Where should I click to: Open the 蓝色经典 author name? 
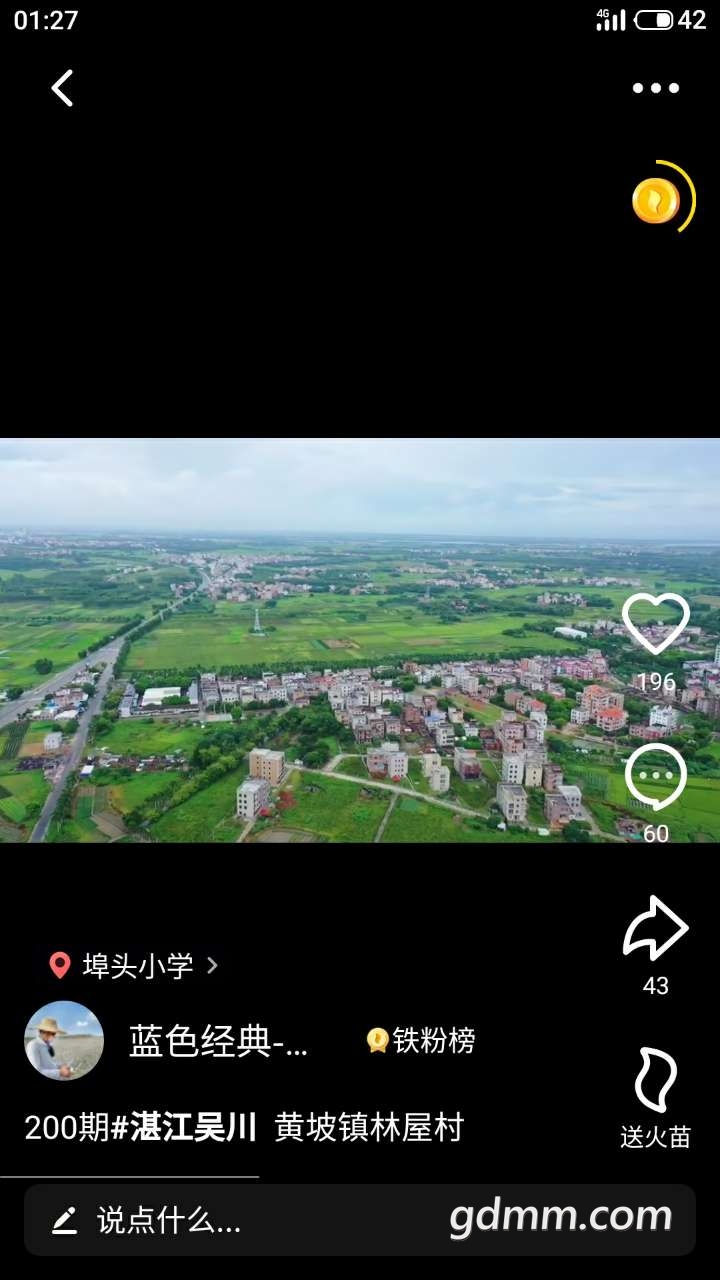tap(218, 1041)
